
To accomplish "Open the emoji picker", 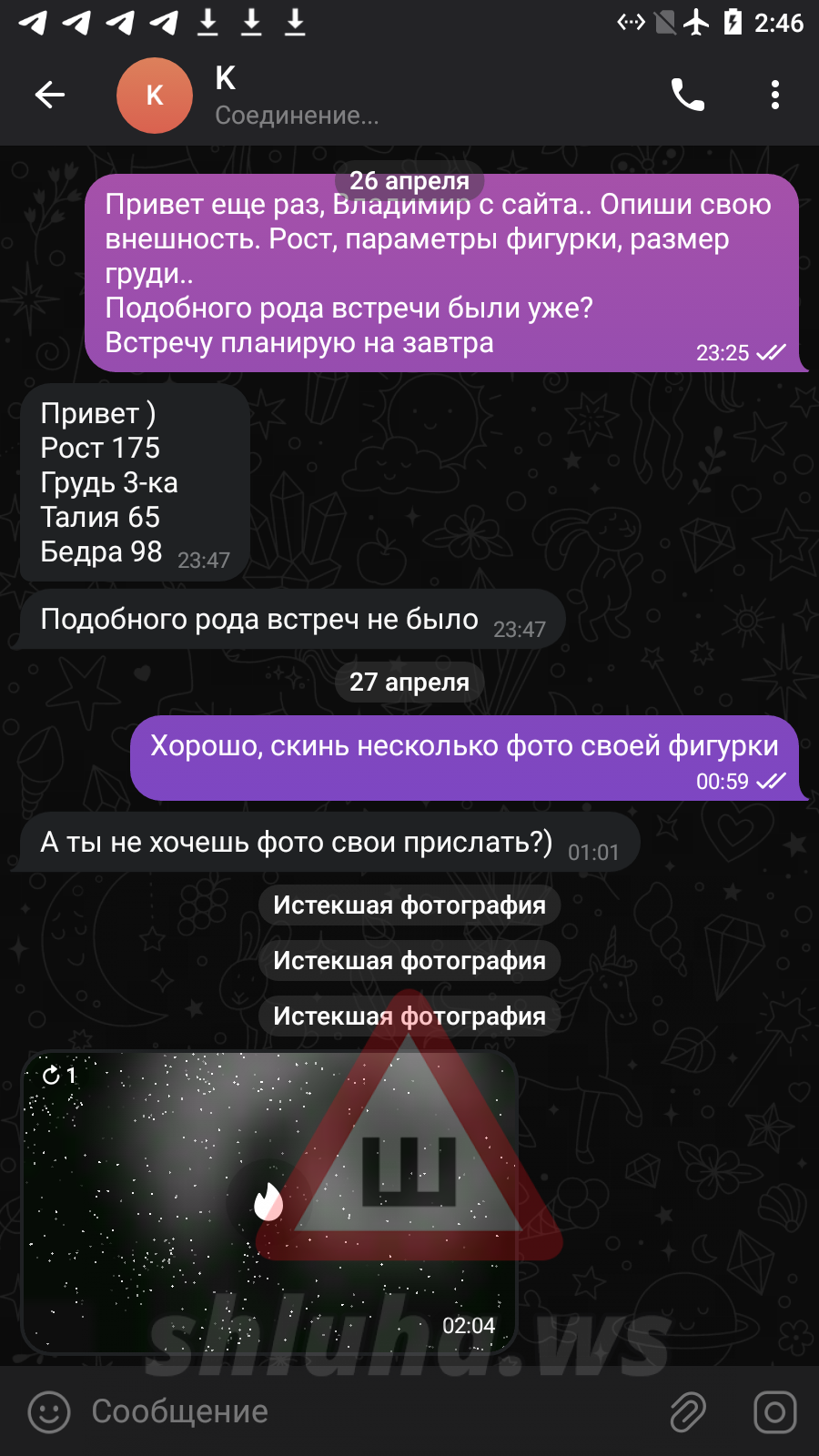I will coord(49,1411).
